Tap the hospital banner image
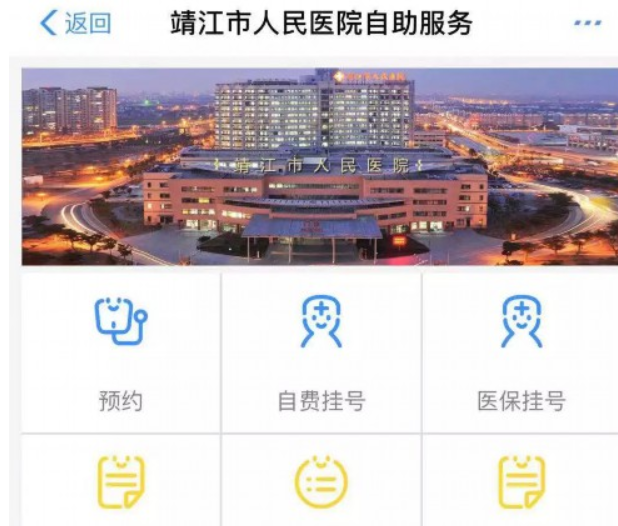Viewport: 618px width, 526px height. [x=319, y=166]
